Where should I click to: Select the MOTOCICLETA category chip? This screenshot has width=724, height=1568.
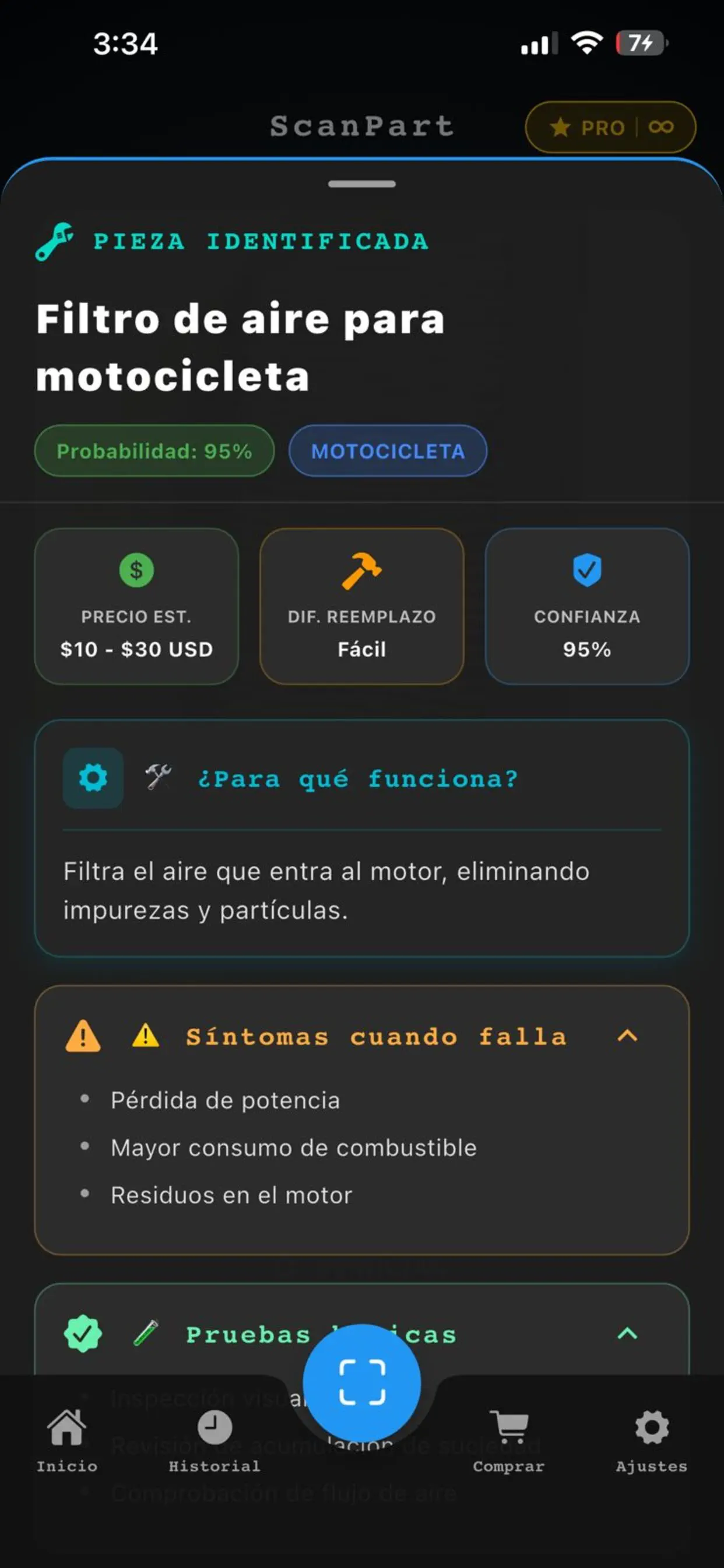(388, 451)
